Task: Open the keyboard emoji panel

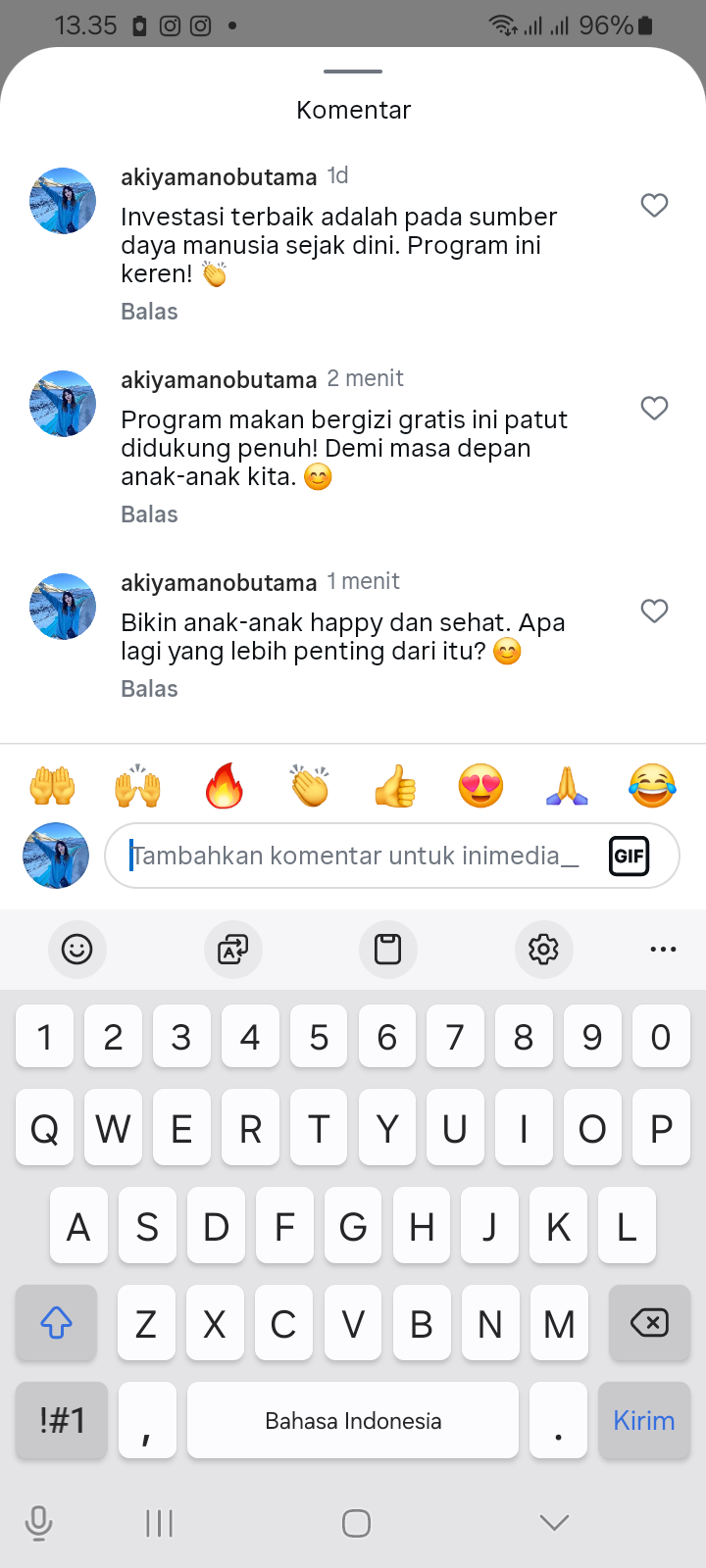Action: point(76,949)
